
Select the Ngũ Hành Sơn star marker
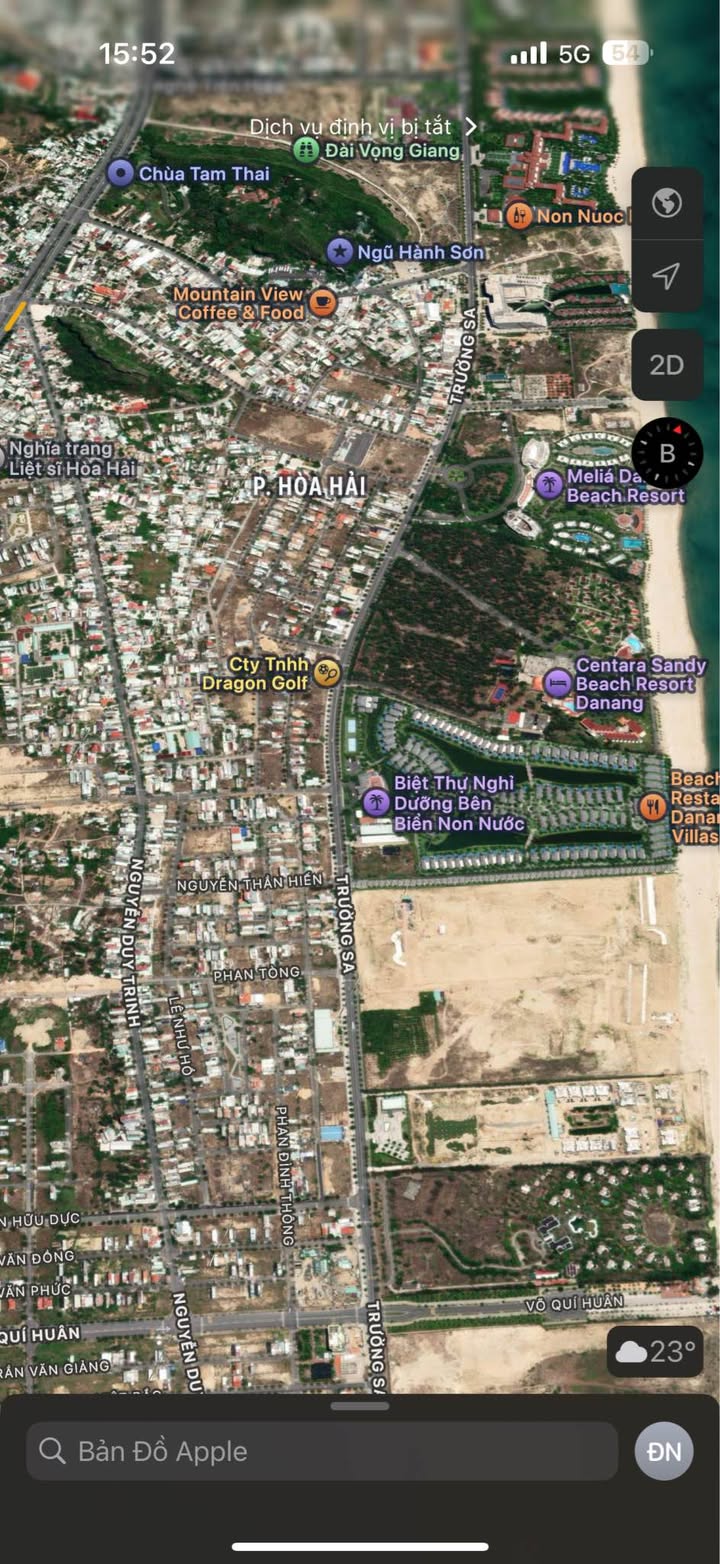coord(340,252)
